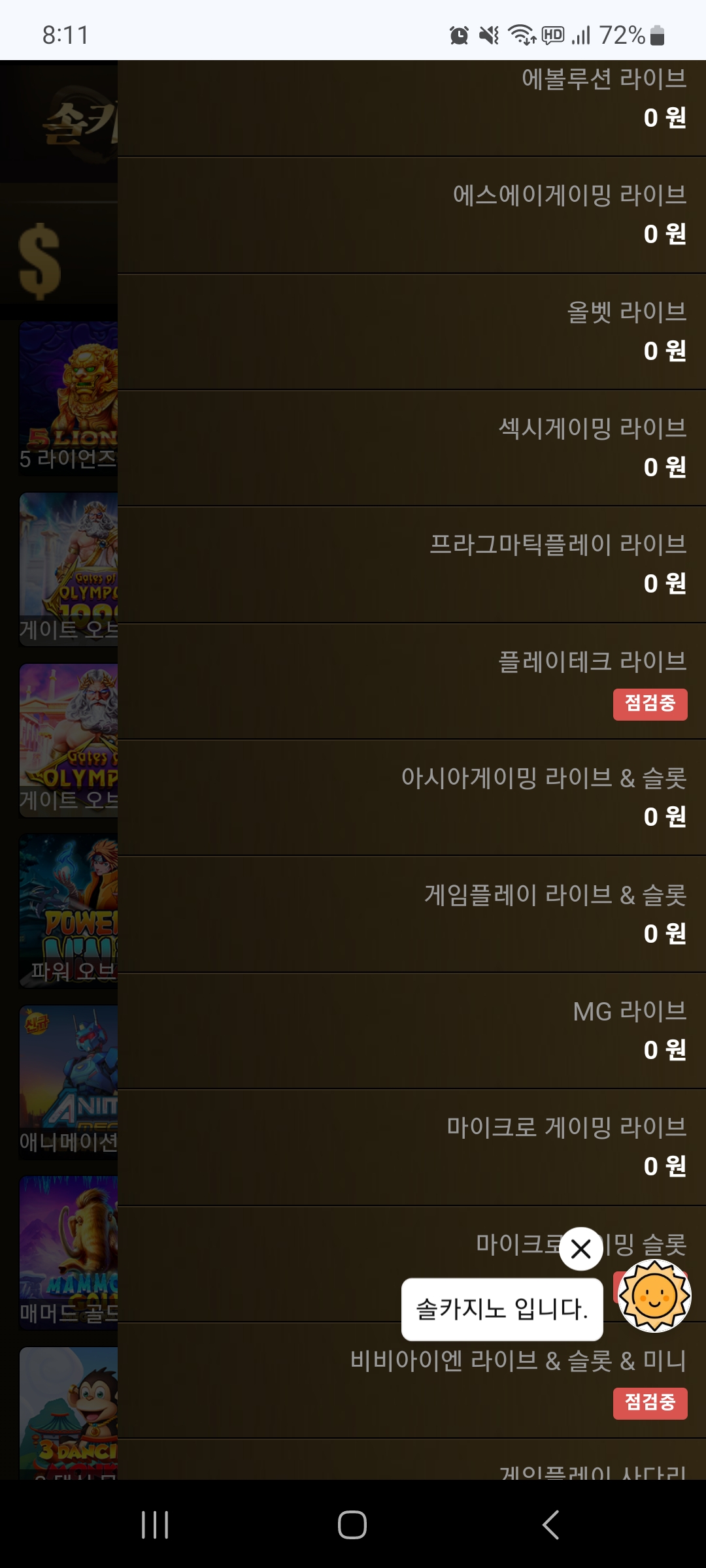This screenshot has width=706, height=1568.
Task: Tap 비비아이엔 라이브 & 슬롯 & 미니 row
Action: (x=412, y=1380)
